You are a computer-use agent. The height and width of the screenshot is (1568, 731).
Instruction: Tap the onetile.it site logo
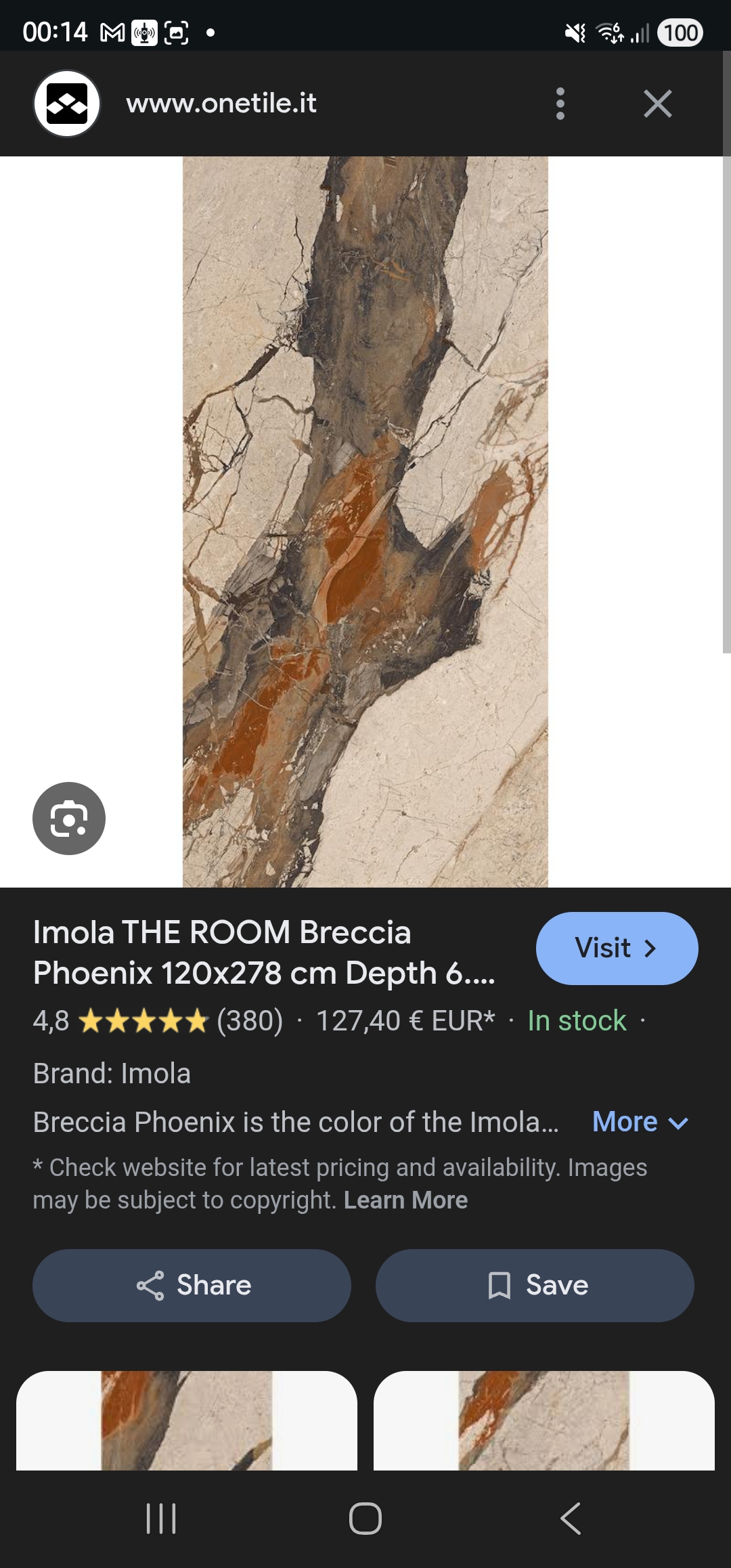[67, 104]
